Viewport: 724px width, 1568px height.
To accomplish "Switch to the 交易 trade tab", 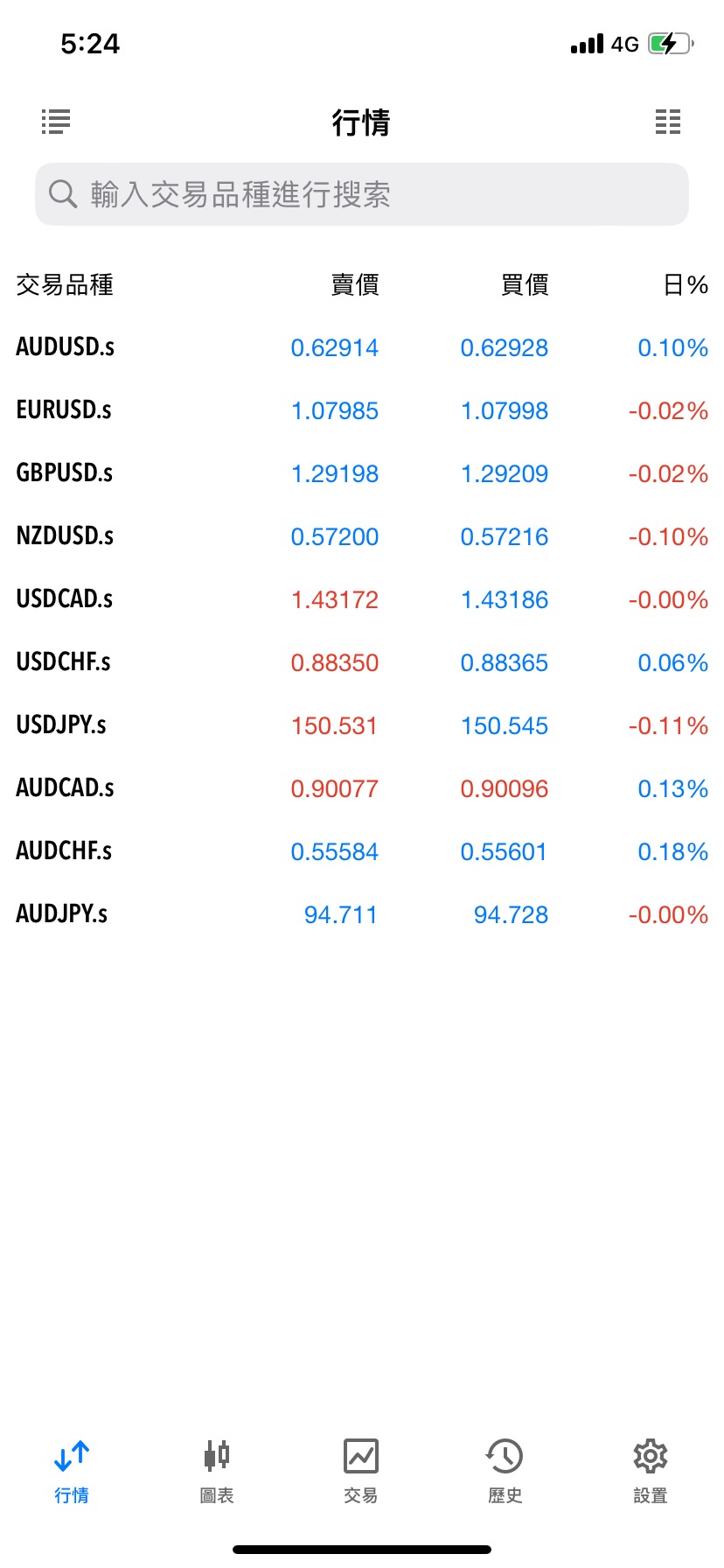I will [361, 1472].
